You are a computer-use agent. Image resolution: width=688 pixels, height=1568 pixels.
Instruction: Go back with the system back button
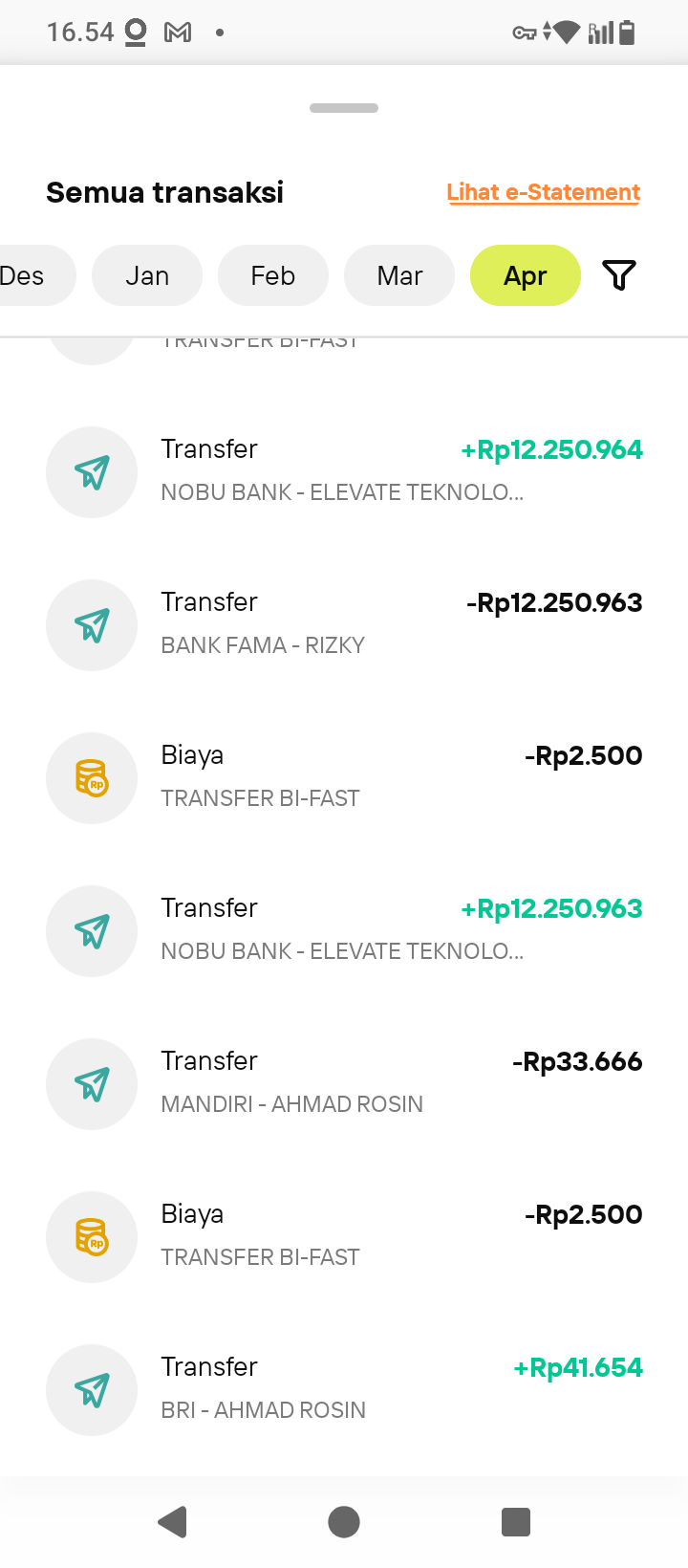(x=173, y=1521)
